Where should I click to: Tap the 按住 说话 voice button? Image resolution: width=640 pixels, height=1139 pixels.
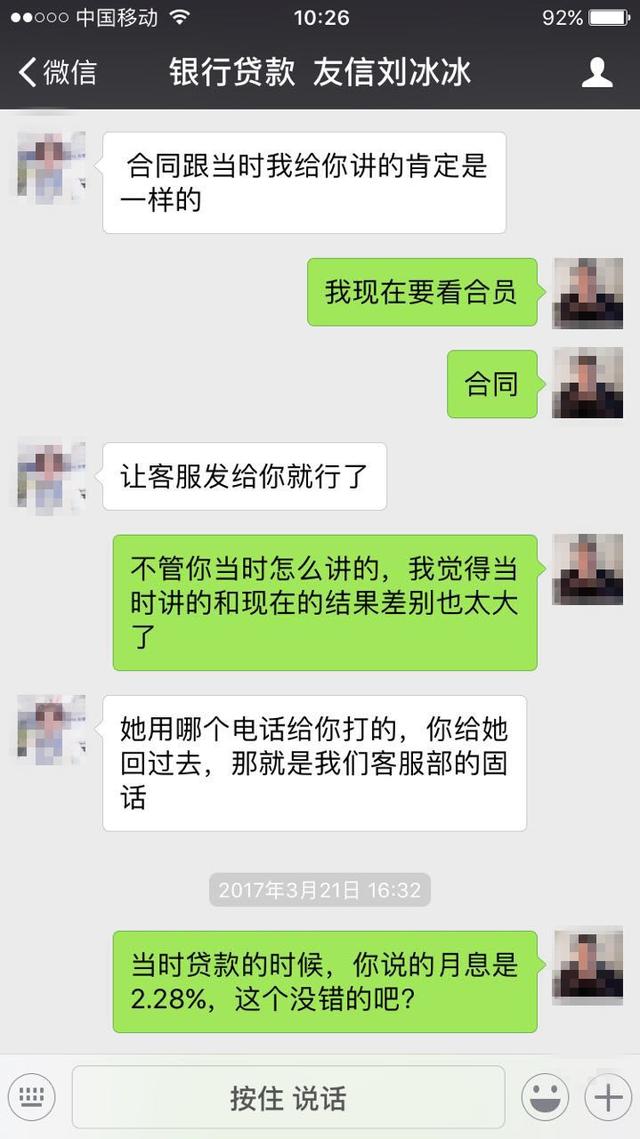(288, 1098)
